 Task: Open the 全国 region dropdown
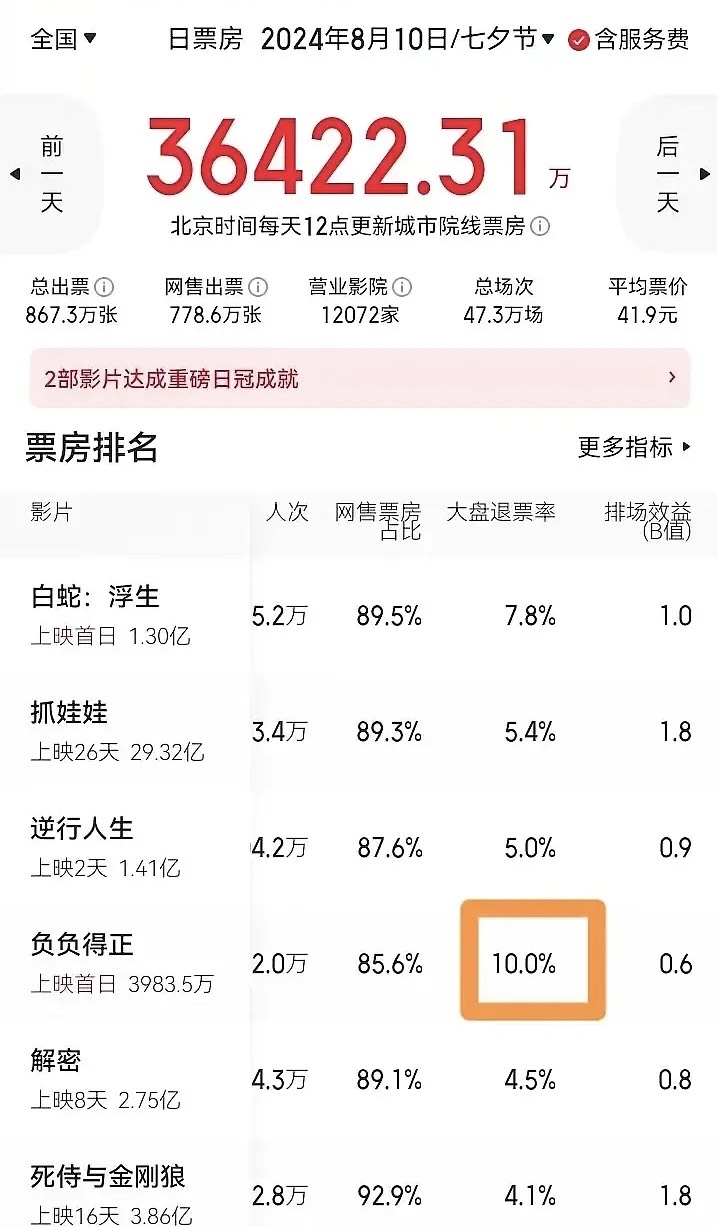click(x=63, y=40)
